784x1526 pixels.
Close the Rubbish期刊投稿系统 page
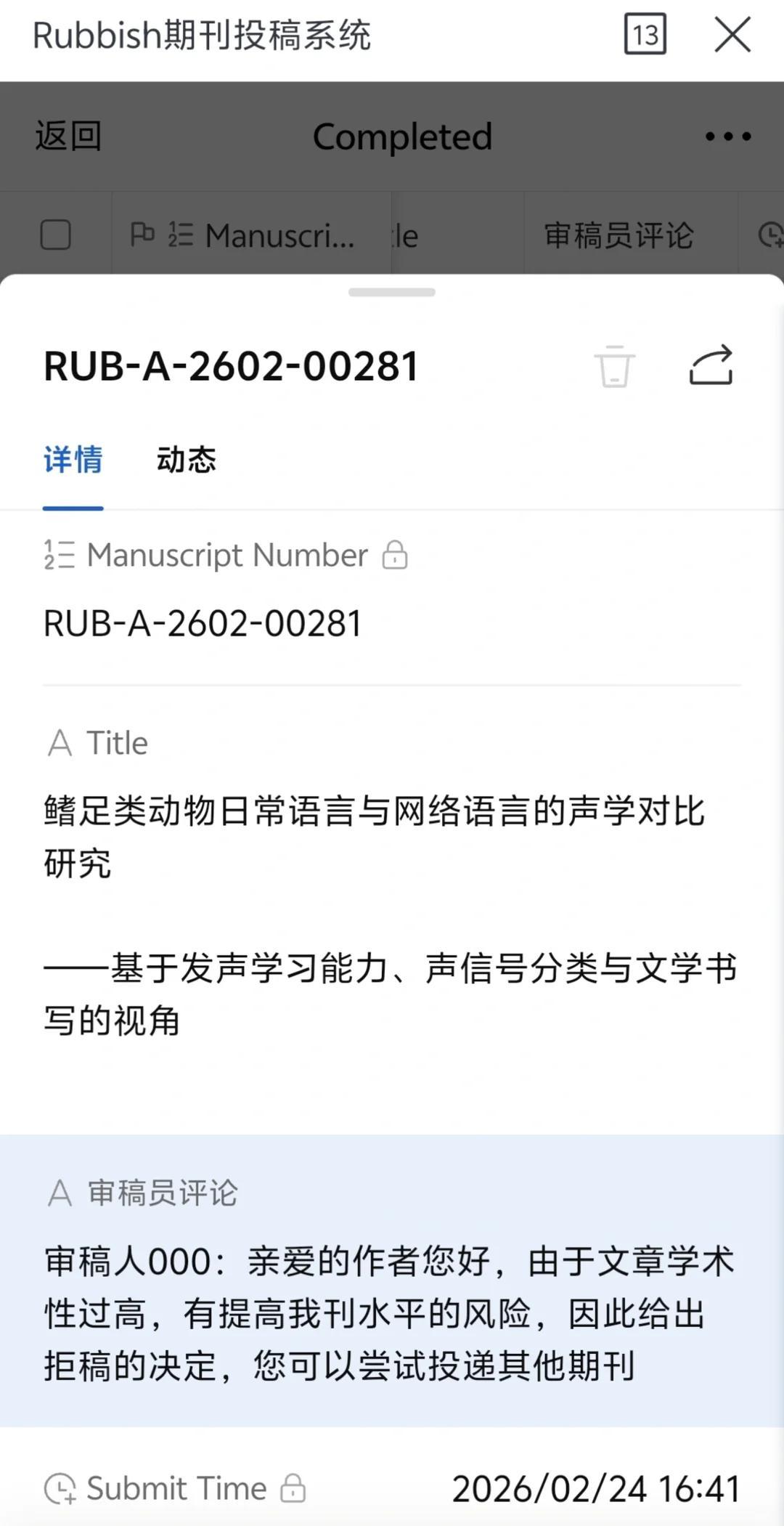pos(732,35)
